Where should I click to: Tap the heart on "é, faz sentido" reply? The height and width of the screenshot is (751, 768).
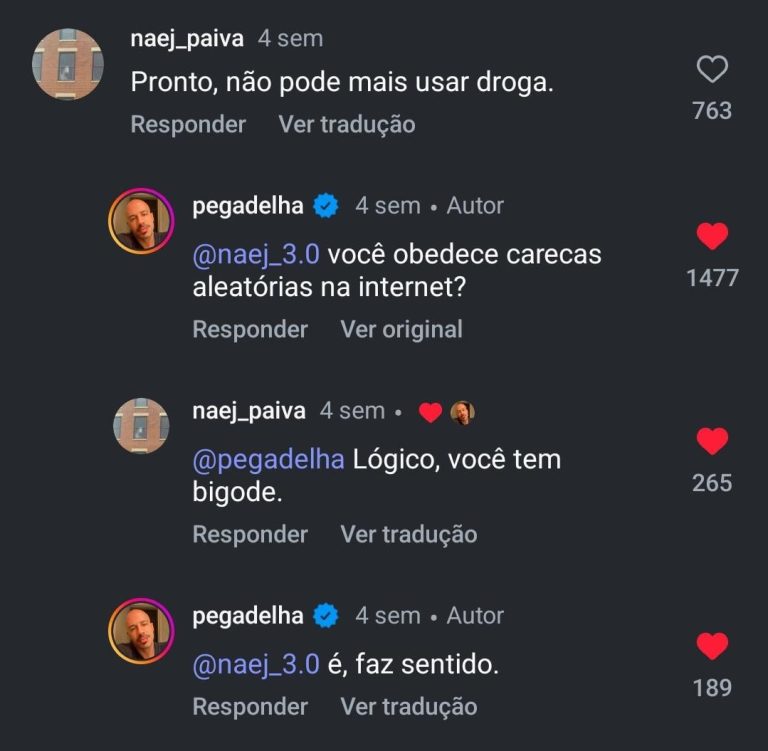[x=712, y=647]
